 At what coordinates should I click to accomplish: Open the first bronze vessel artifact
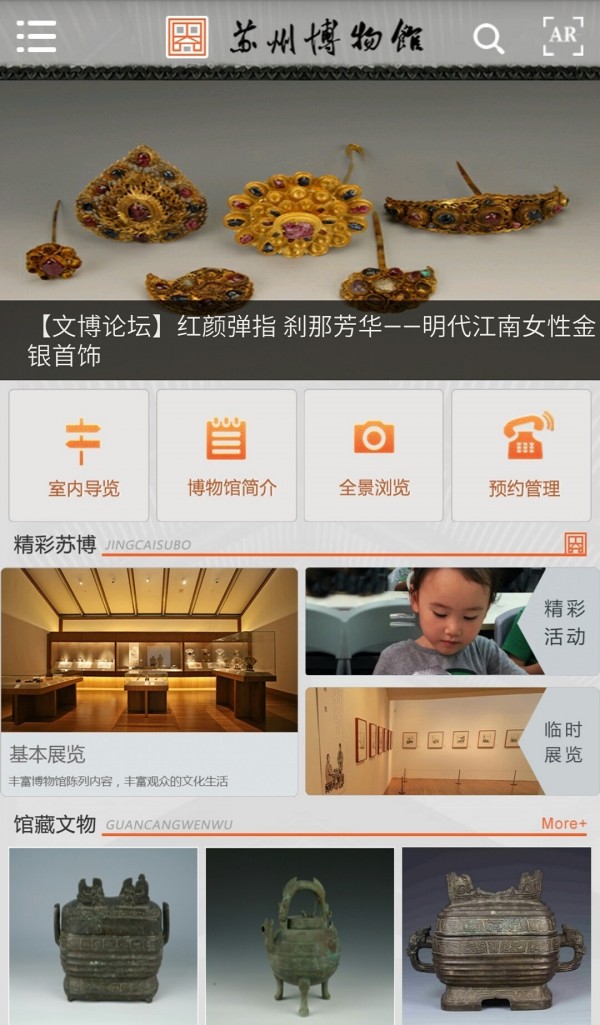coord(103,936)
